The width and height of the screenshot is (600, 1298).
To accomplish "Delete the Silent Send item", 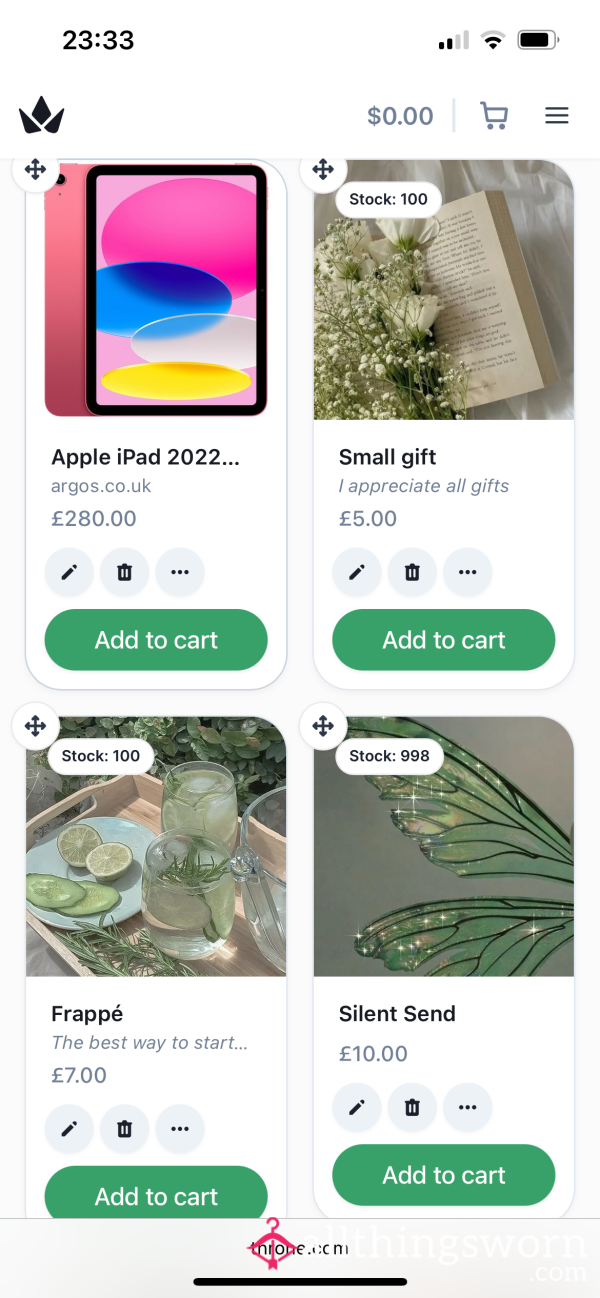I will coord(412,1107).
